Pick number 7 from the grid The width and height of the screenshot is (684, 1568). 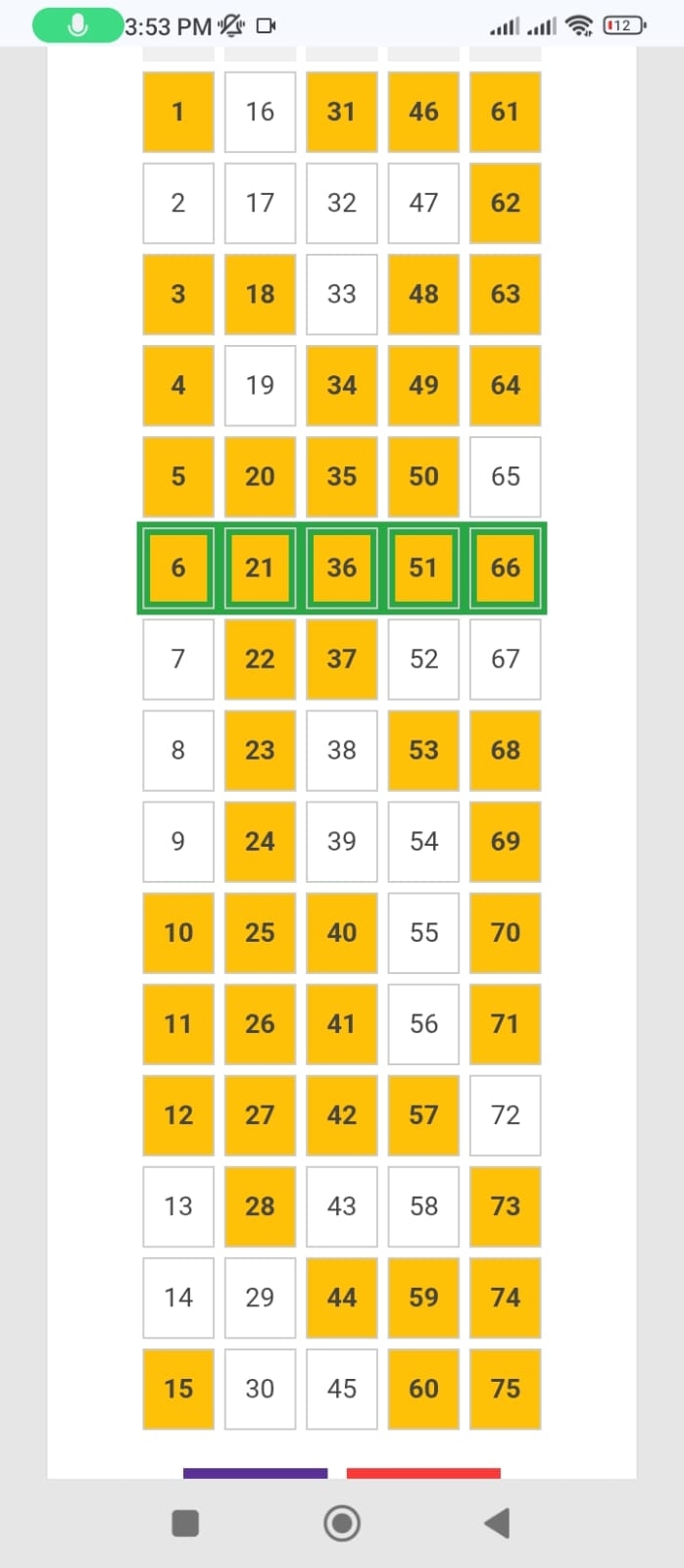click(x=178, y=659)
